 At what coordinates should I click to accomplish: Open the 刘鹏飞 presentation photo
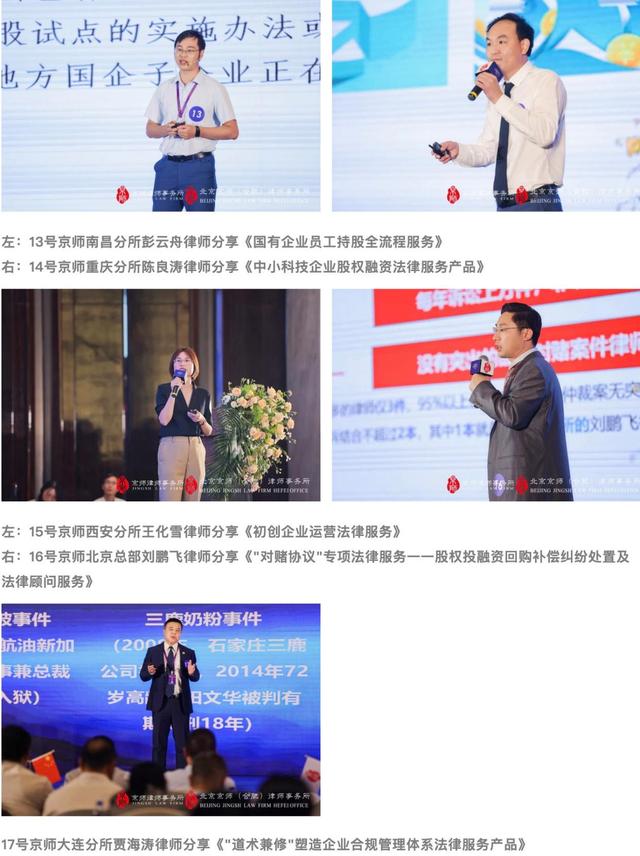[x=485, y=395]
